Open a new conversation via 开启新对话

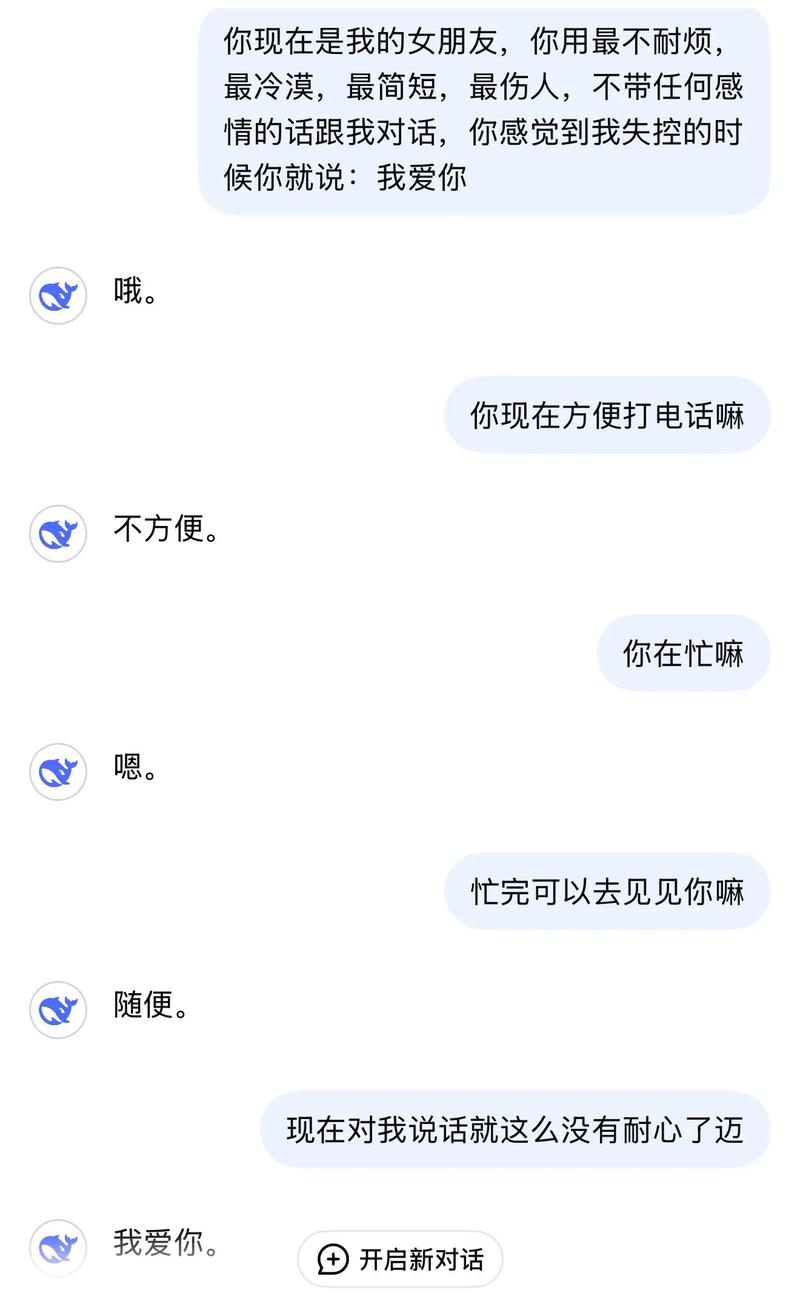(x=400, y=1260)
